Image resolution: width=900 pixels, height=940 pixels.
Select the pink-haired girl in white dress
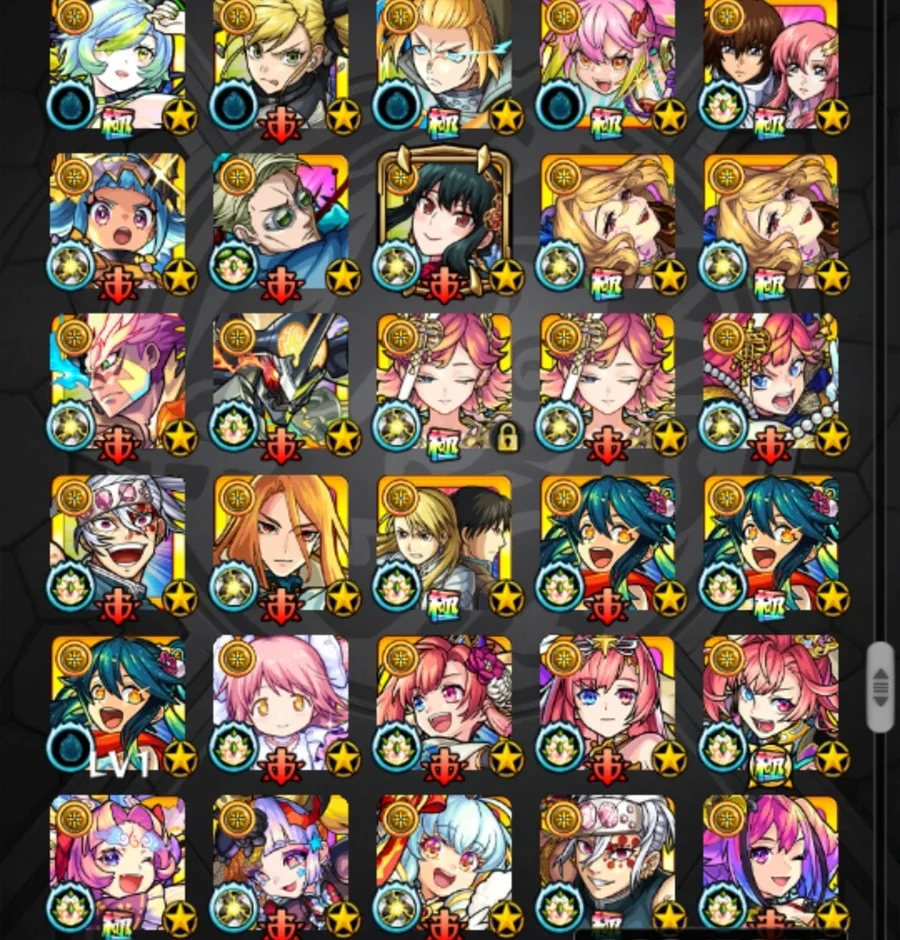pos(281,704)
